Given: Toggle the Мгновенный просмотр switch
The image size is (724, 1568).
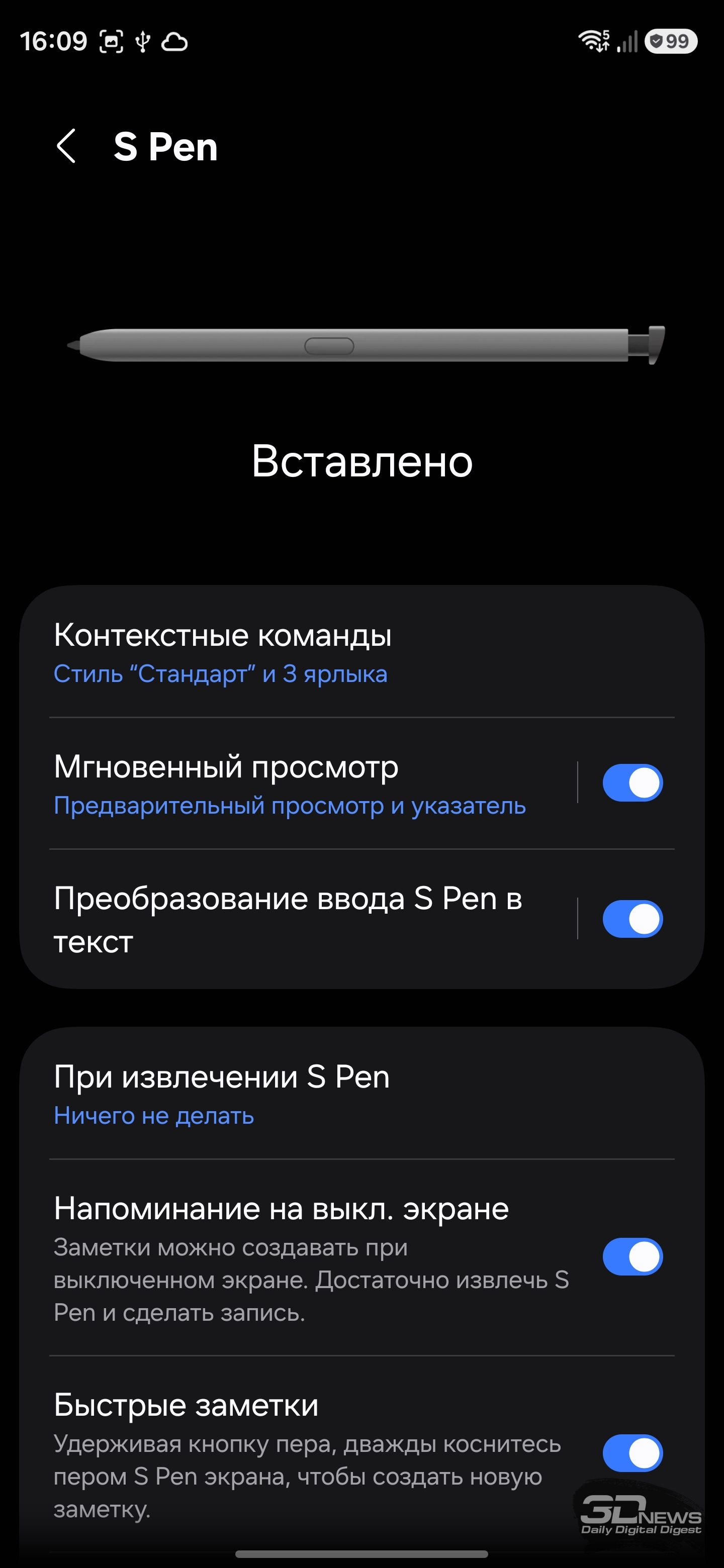Looking at the screenshot, I should 632,783.
